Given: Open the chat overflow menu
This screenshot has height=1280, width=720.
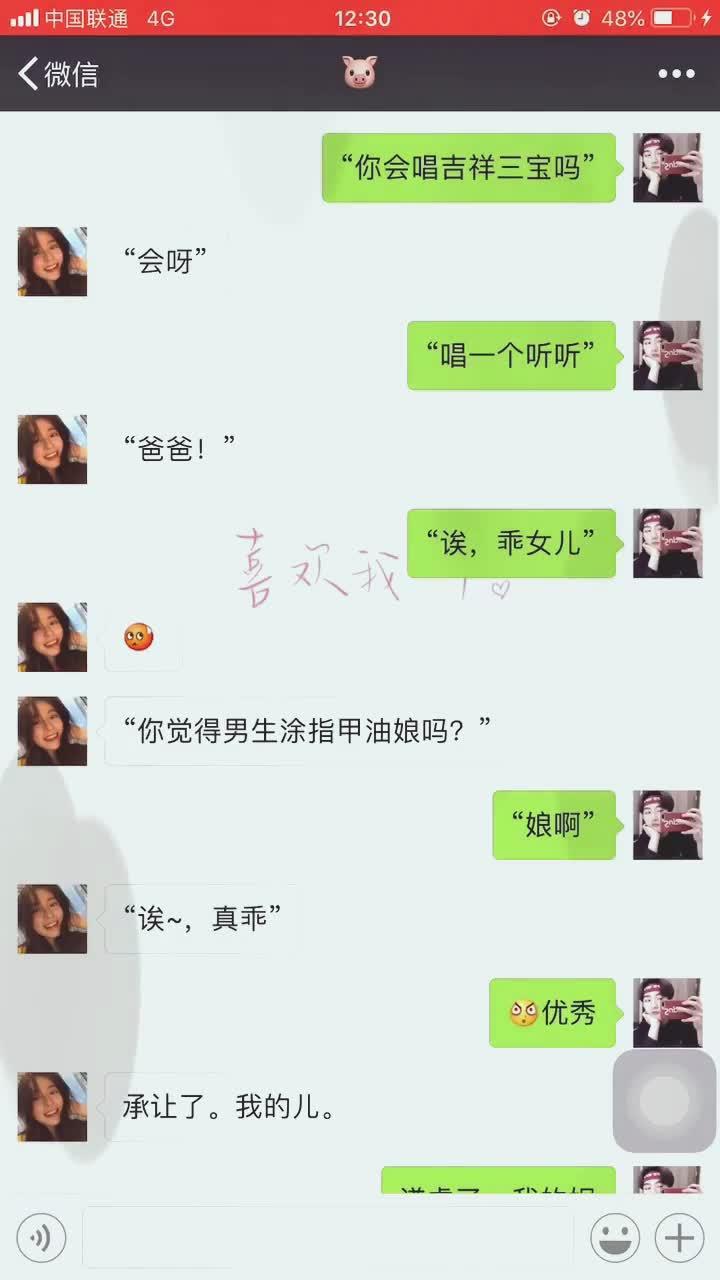Looking at the screenshot, I should [x=676, y=74].
